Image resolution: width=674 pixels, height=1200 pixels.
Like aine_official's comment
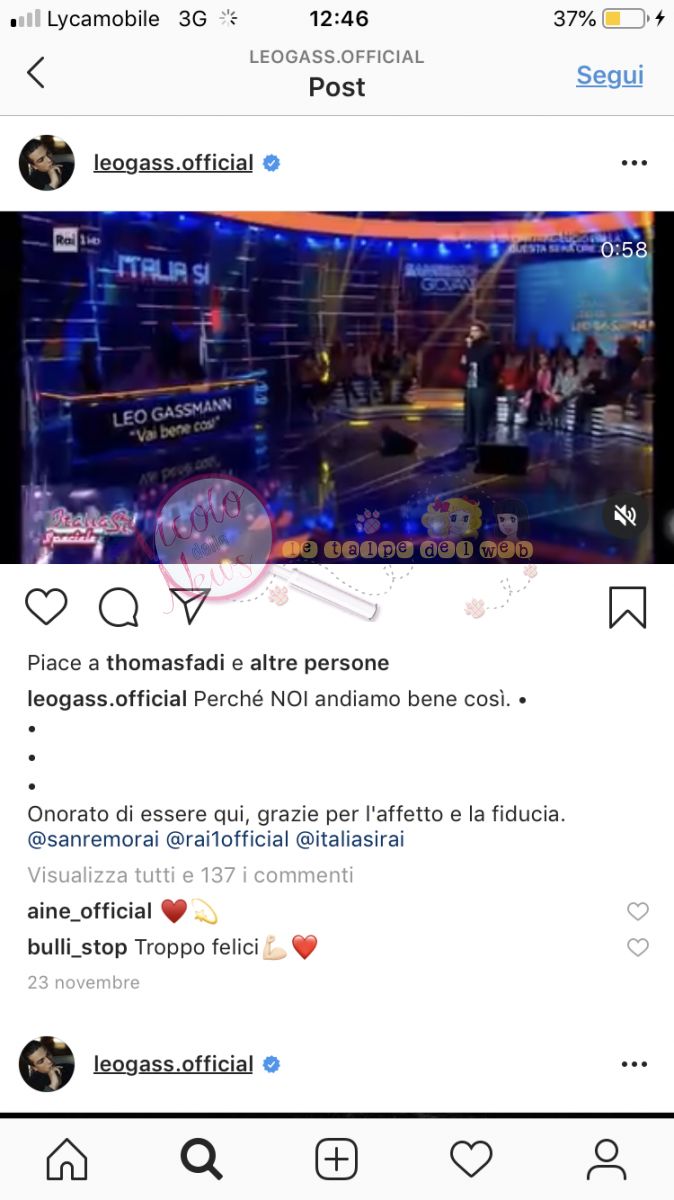(637, 911)
